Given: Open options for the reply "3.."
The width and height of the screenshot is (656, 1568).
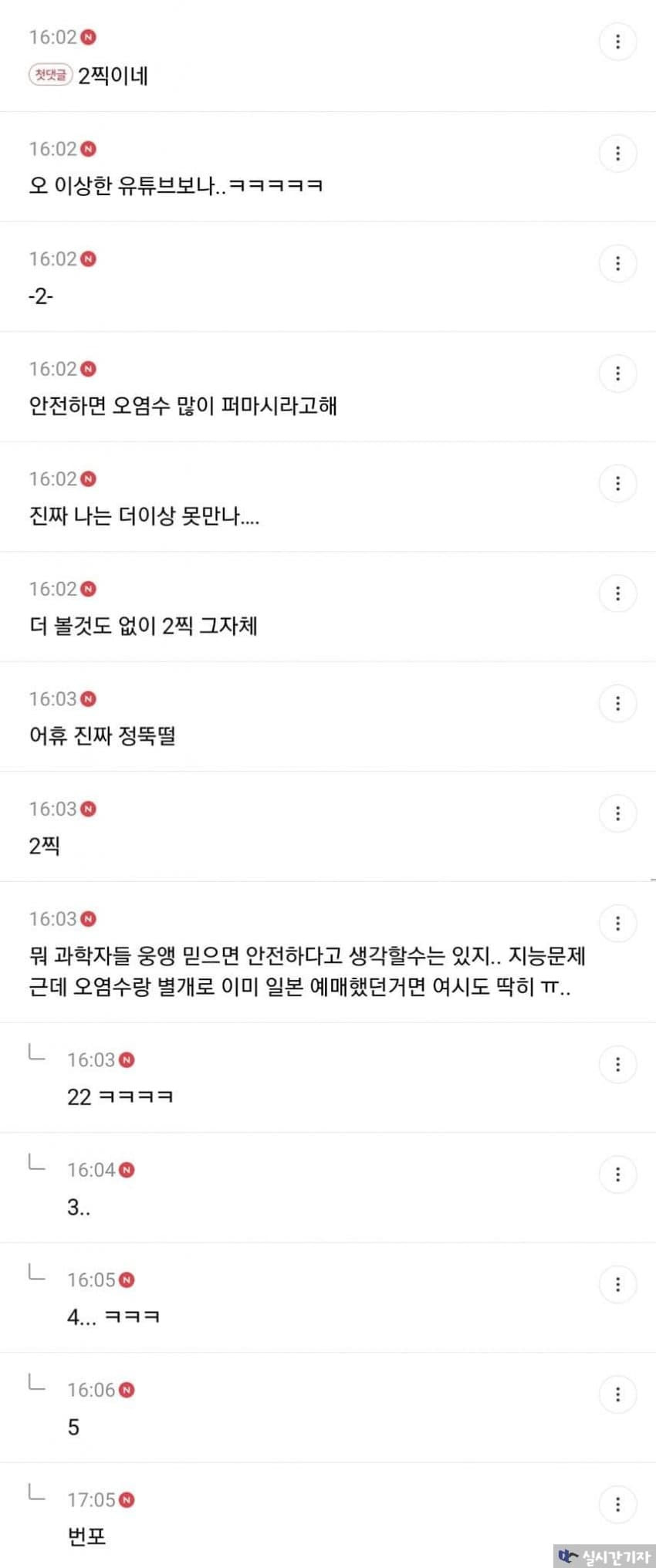Looking at the screenshot, I should pos(617,1174).
